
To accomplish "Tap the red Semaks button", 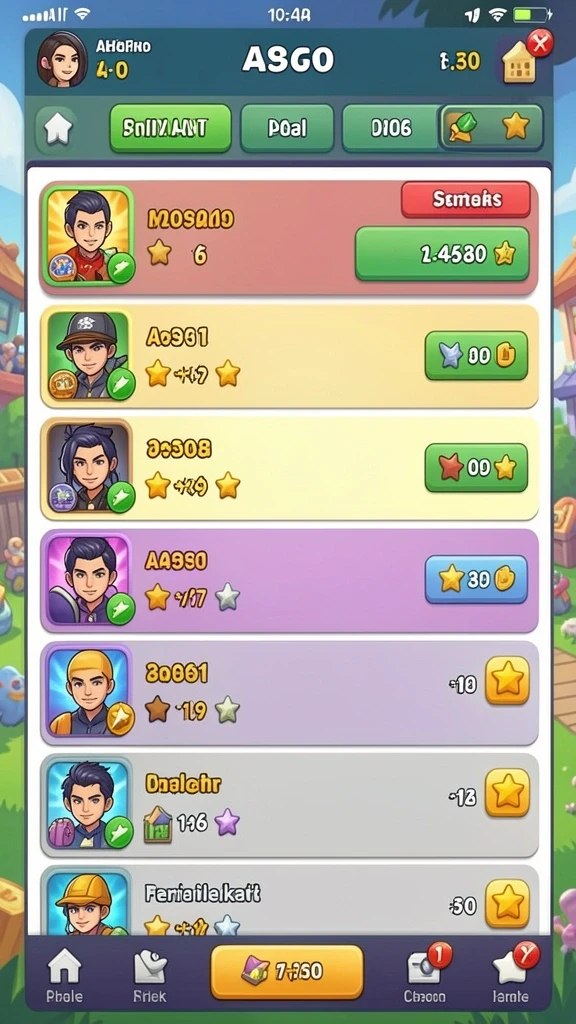I will pos(465,199).
